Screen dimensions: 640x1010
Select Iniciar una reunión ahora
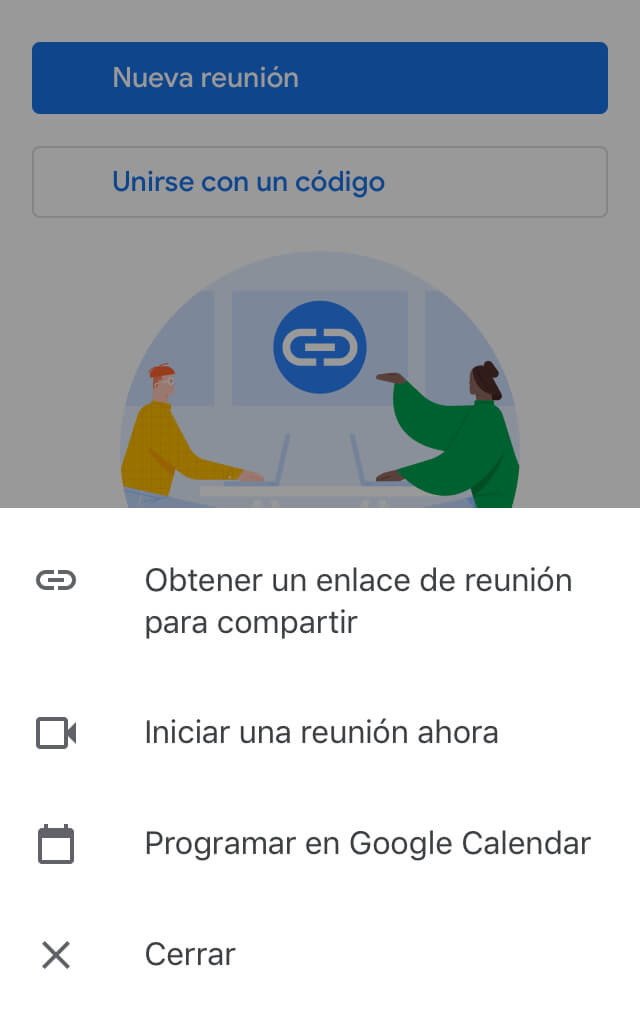tap(321, 732)
